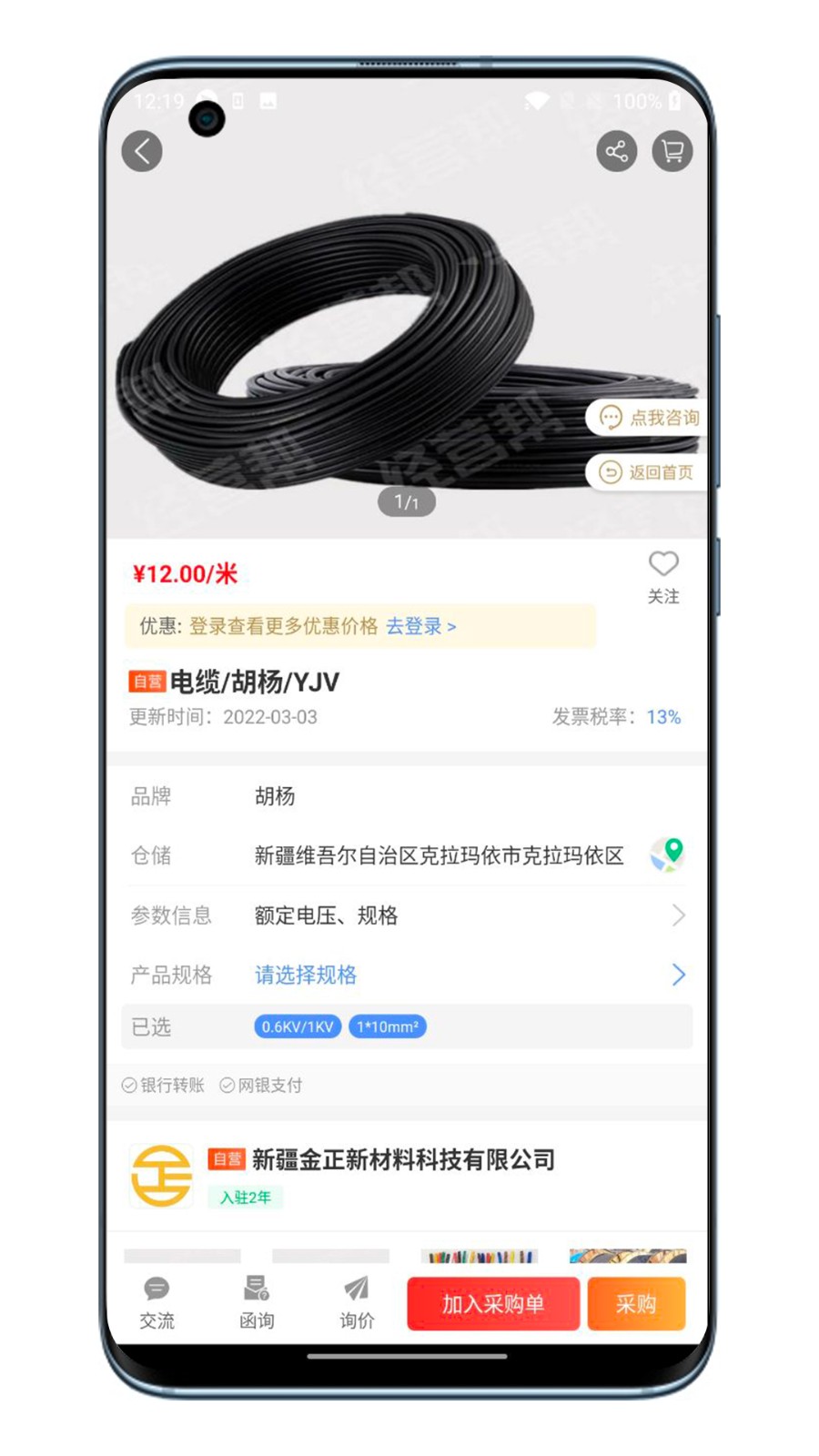Go back using the top-left arrow
Viewport: 819px width, 1456px height.
[142, 151]
